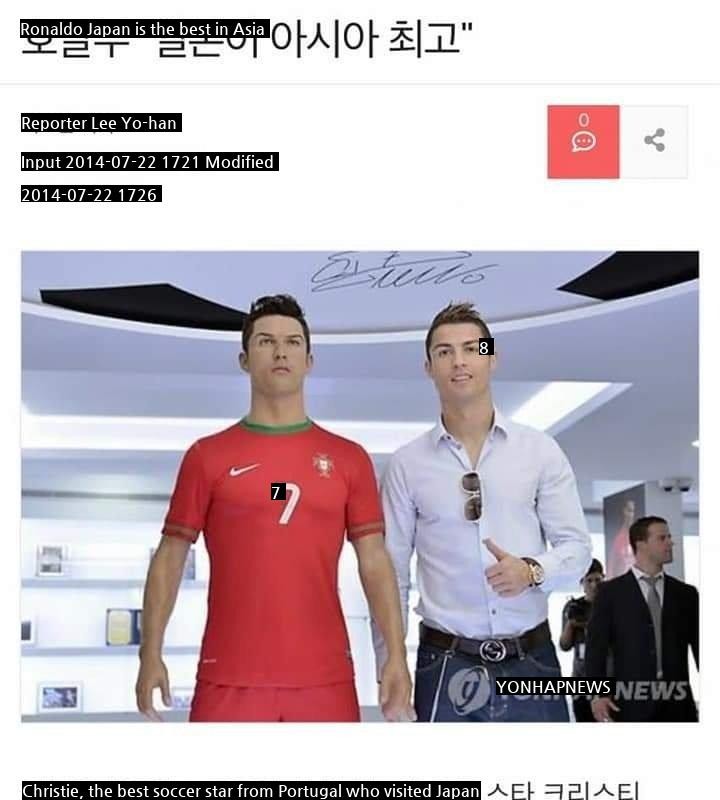
Task: Open the article comments
Action: [583, 141]
